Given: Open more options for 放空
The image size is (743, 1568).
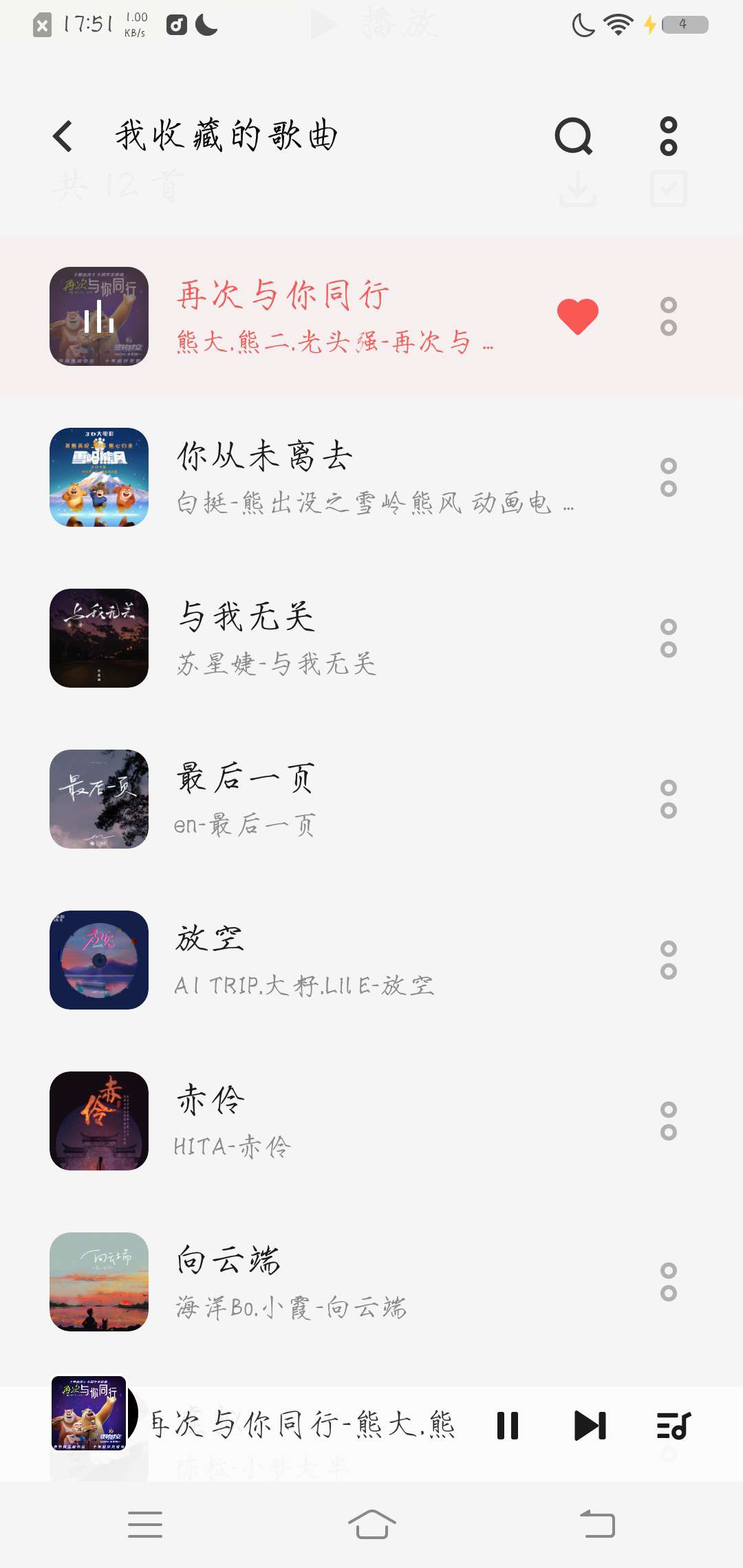Looking at the screenshot, I should (x=668, y=960).
